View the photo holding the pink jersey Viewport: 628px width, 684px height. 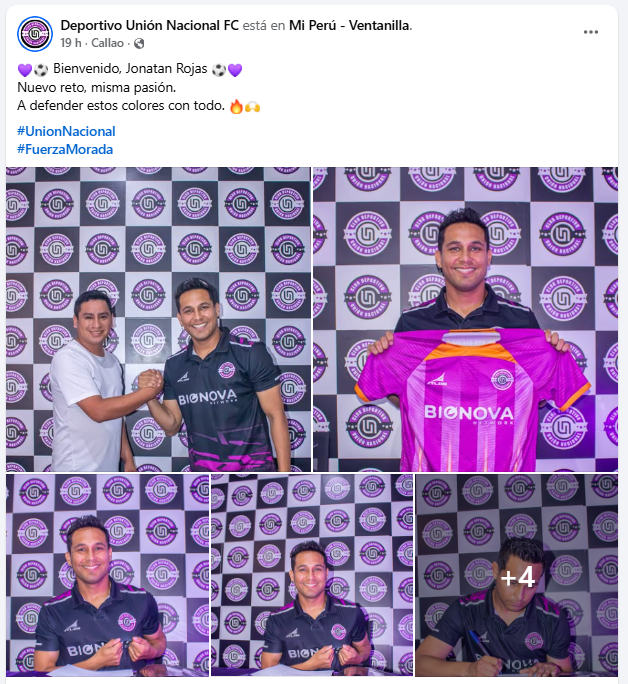[465, 319]
